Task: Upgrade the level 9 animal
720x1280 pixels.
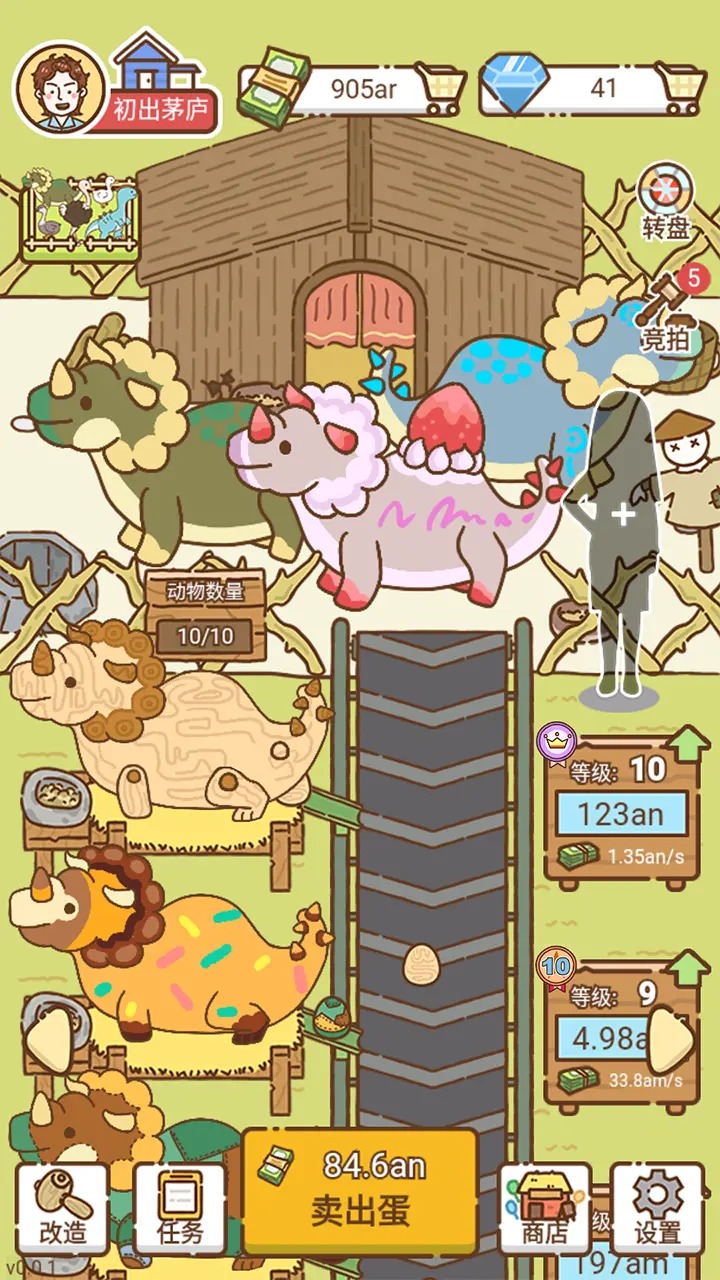Action: click(x=621, y=1038)
